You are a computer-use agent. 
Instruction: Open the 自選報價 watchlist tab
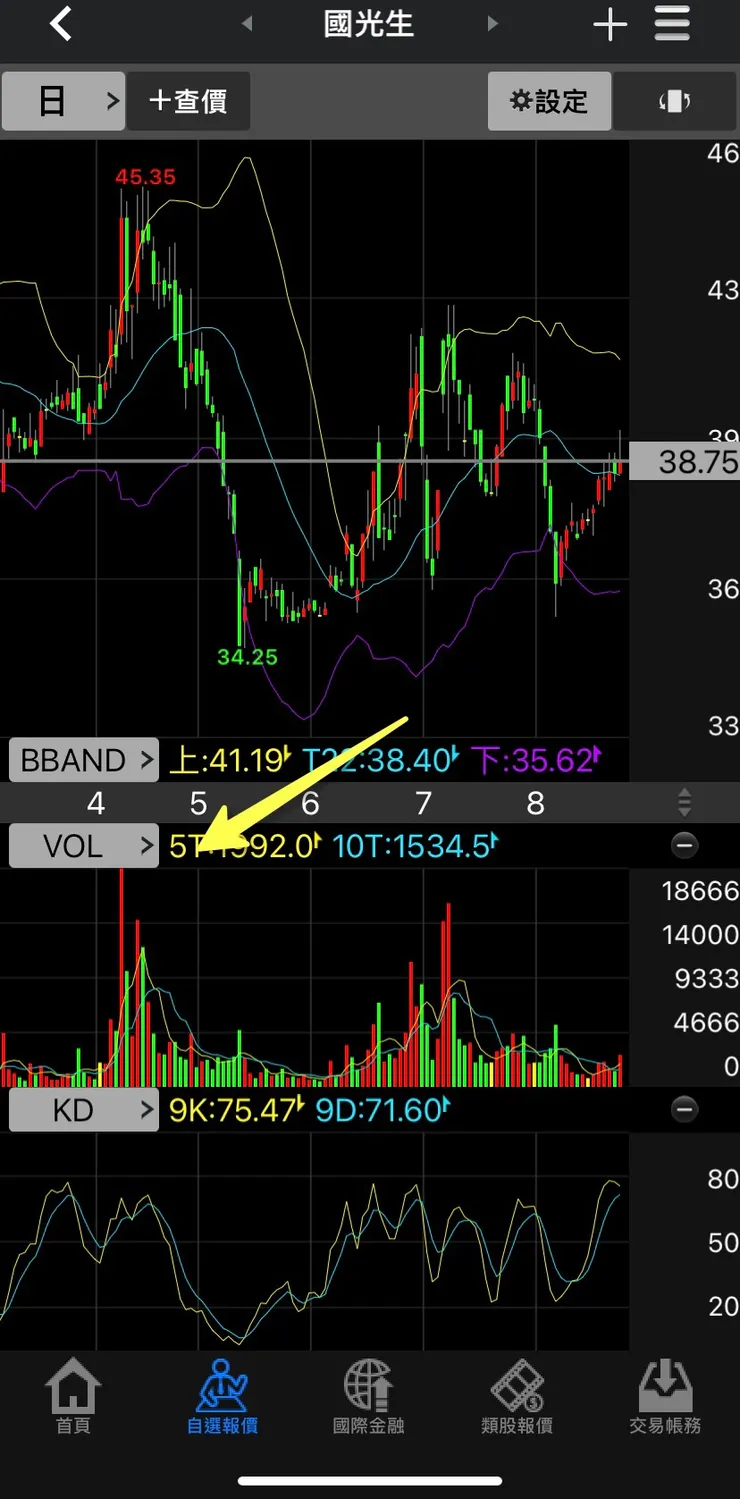pyautogui.click(x=222, y=1395)
